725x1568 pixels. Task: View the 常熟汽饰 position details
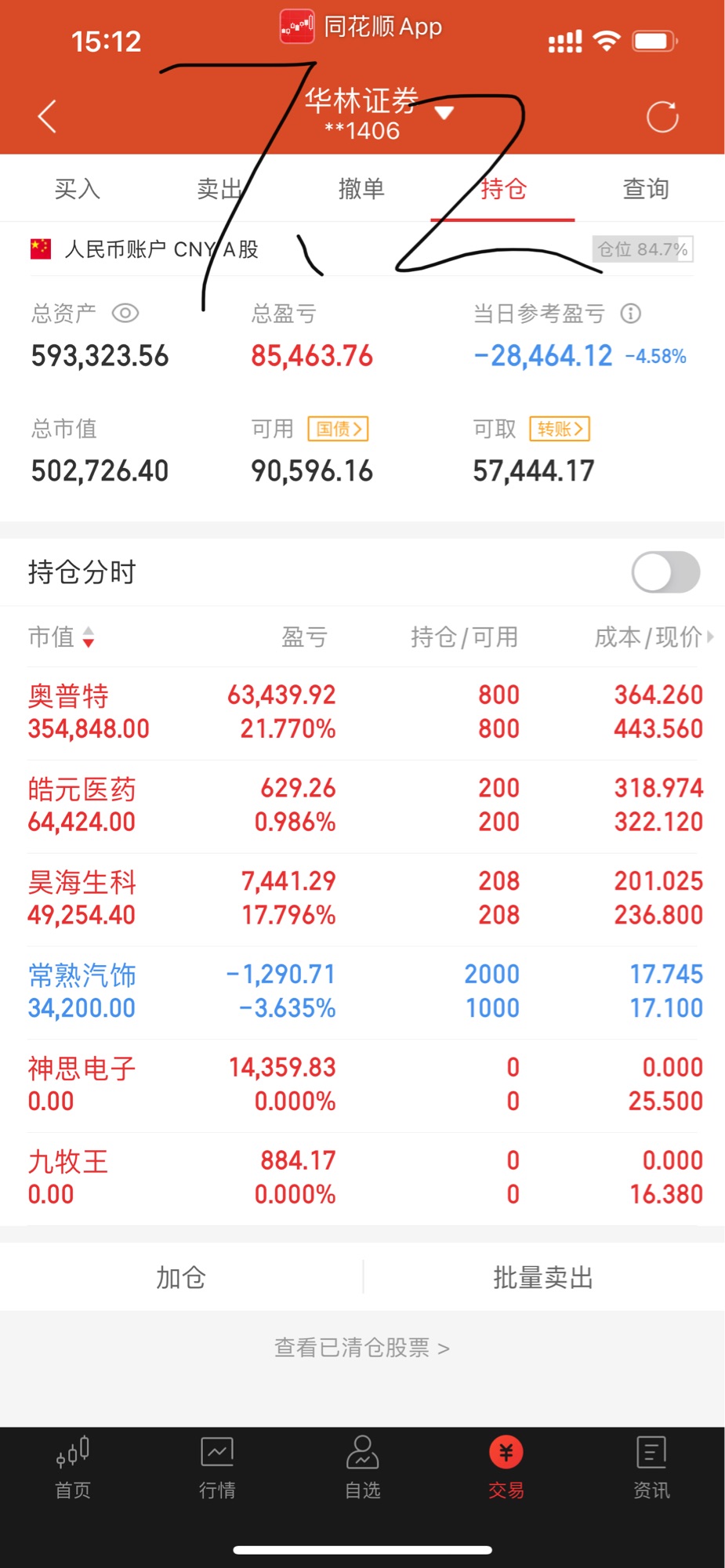point(362,991)
